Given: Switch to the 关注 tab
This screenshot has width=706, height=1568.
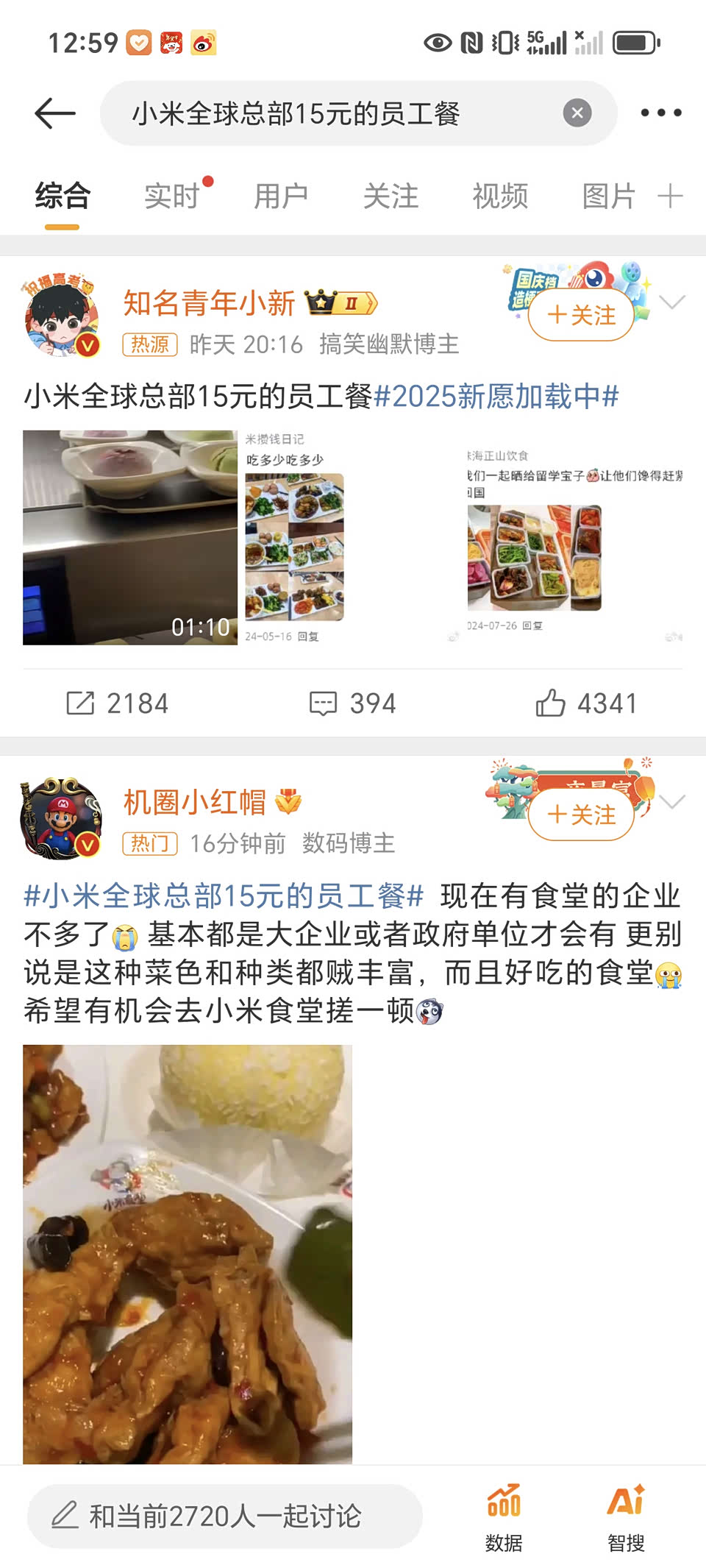Looking at the screenshot, I should pos(391,196).
